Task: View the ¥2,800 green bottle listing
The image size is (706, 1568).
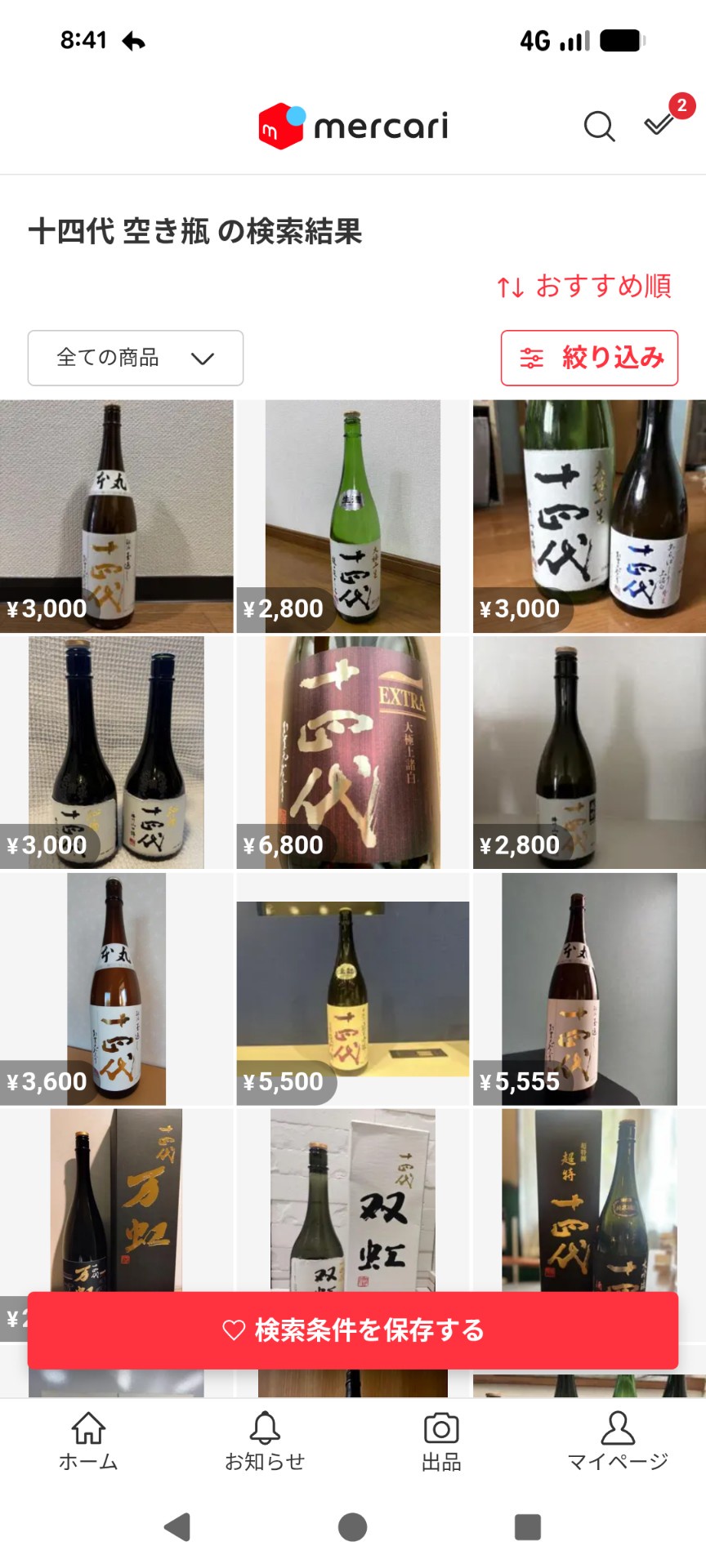Action: (x=353, y=516)
